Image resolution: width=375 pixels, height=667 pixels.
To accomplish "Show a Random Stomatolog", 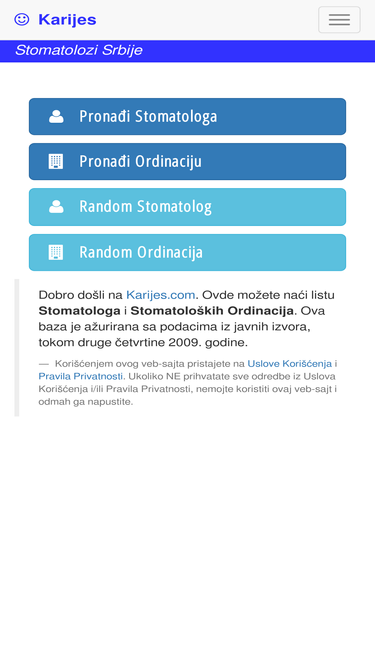I will click(x=188, y=207).
